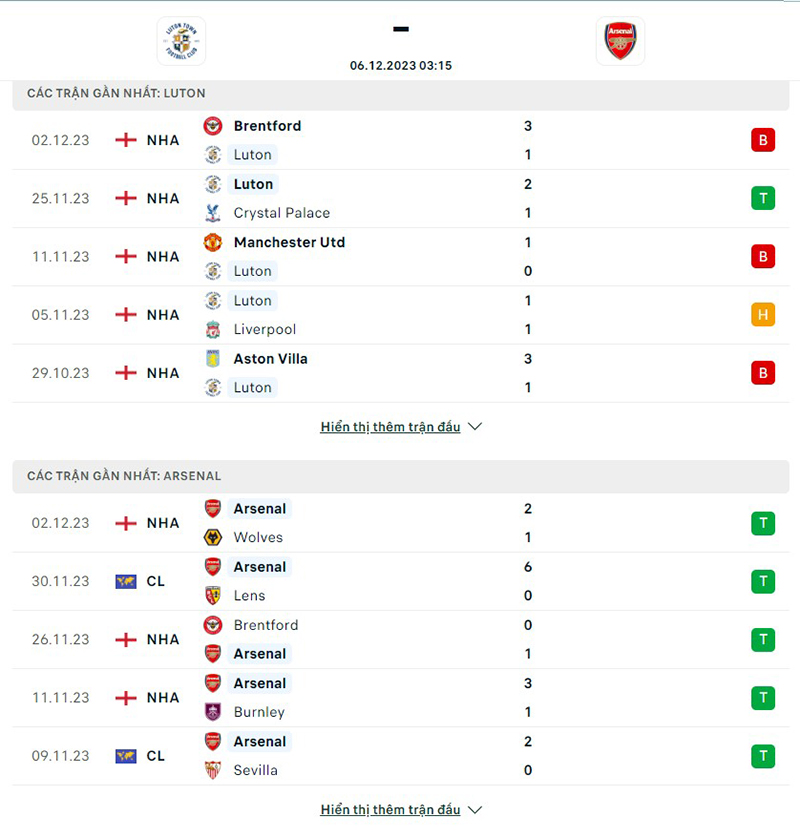Select the Arsenal crest in the header

620,42
